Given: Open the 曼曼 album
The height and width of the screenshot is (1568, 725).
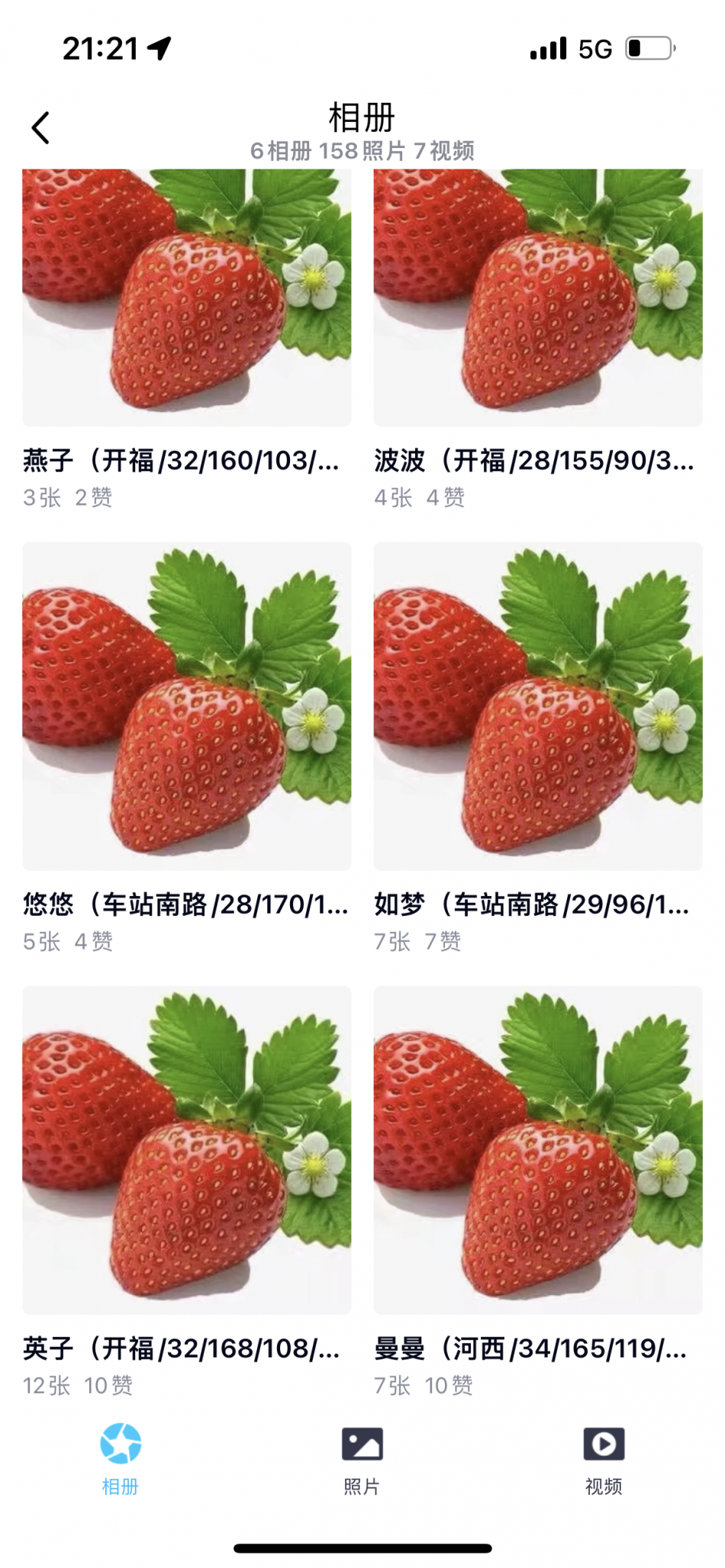Looking at the screenshot, I should (x=537, y=1150).
